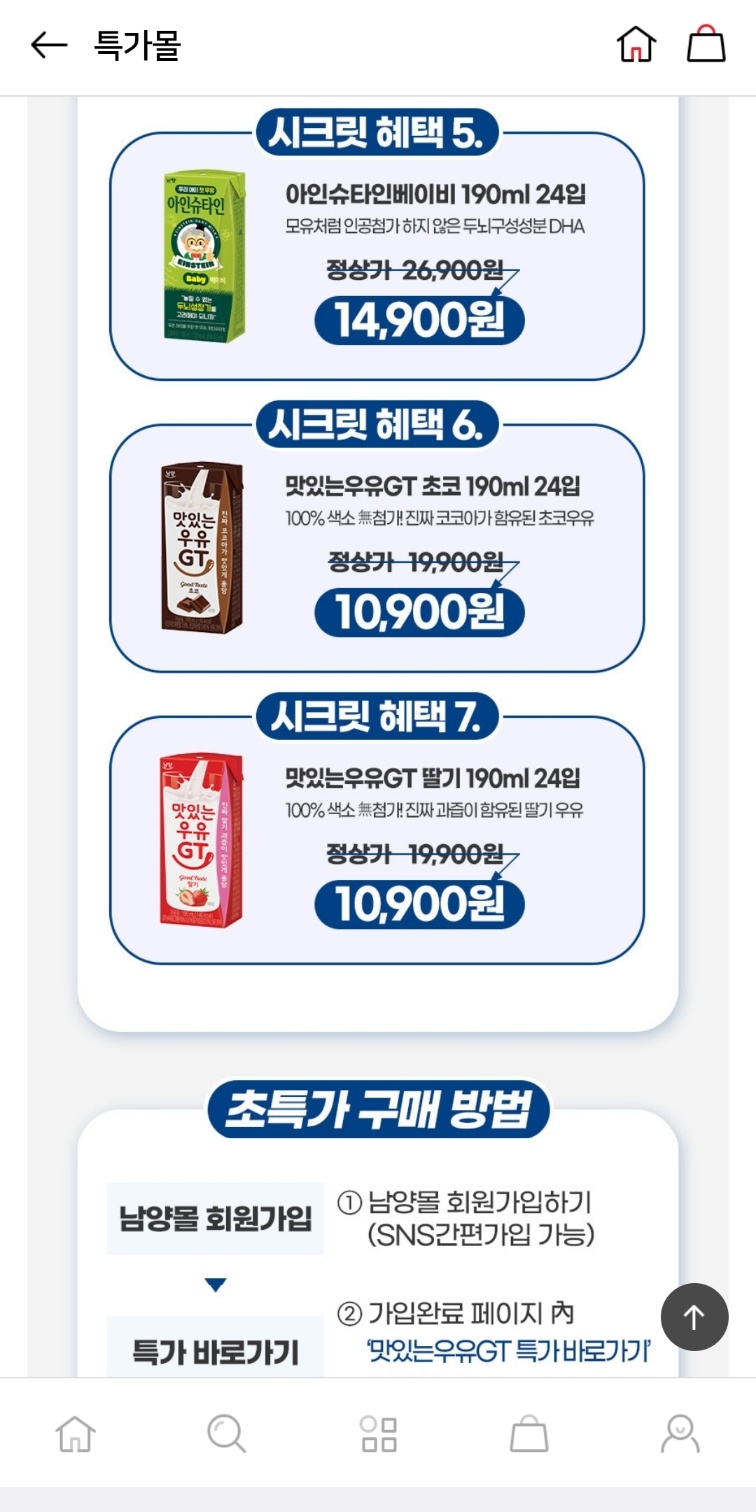The height and width of the screenshot is (1512, 756).
Task: Open the search tab in bottom navigation
Action: pos(227,1433)
